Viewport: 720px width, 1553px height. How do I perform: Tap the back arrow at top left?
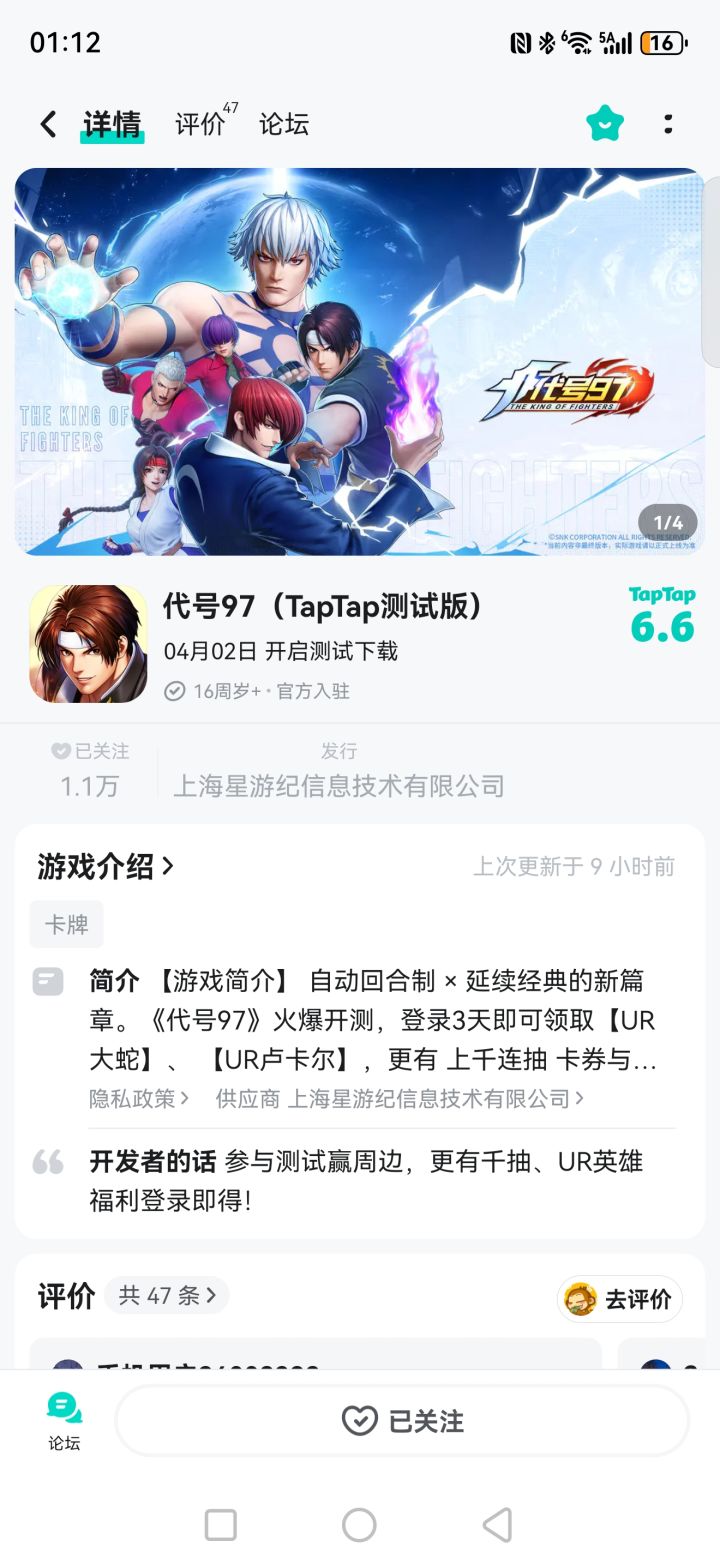point(47,122)
